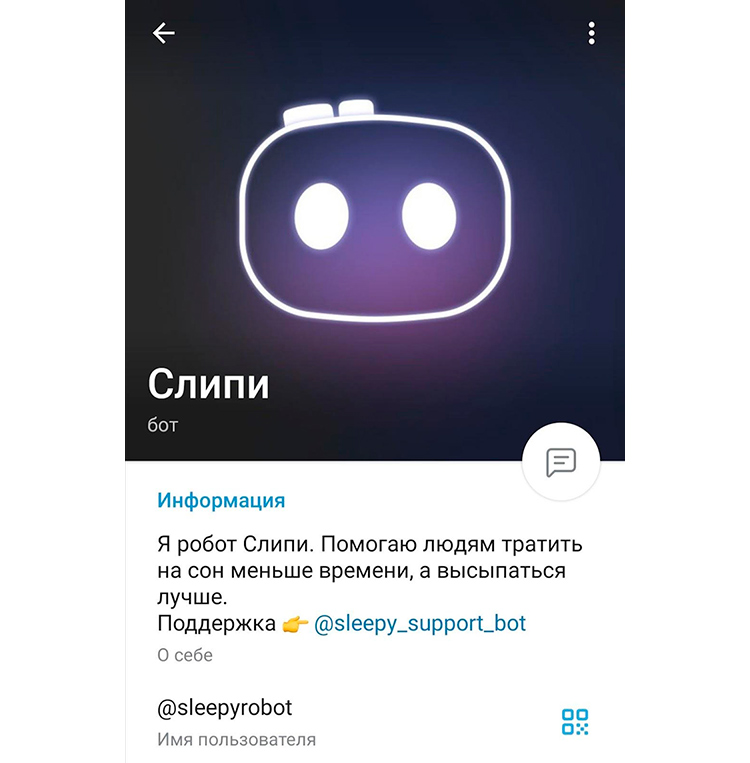Open the @sleepy_support_bot link

[420, 624]
